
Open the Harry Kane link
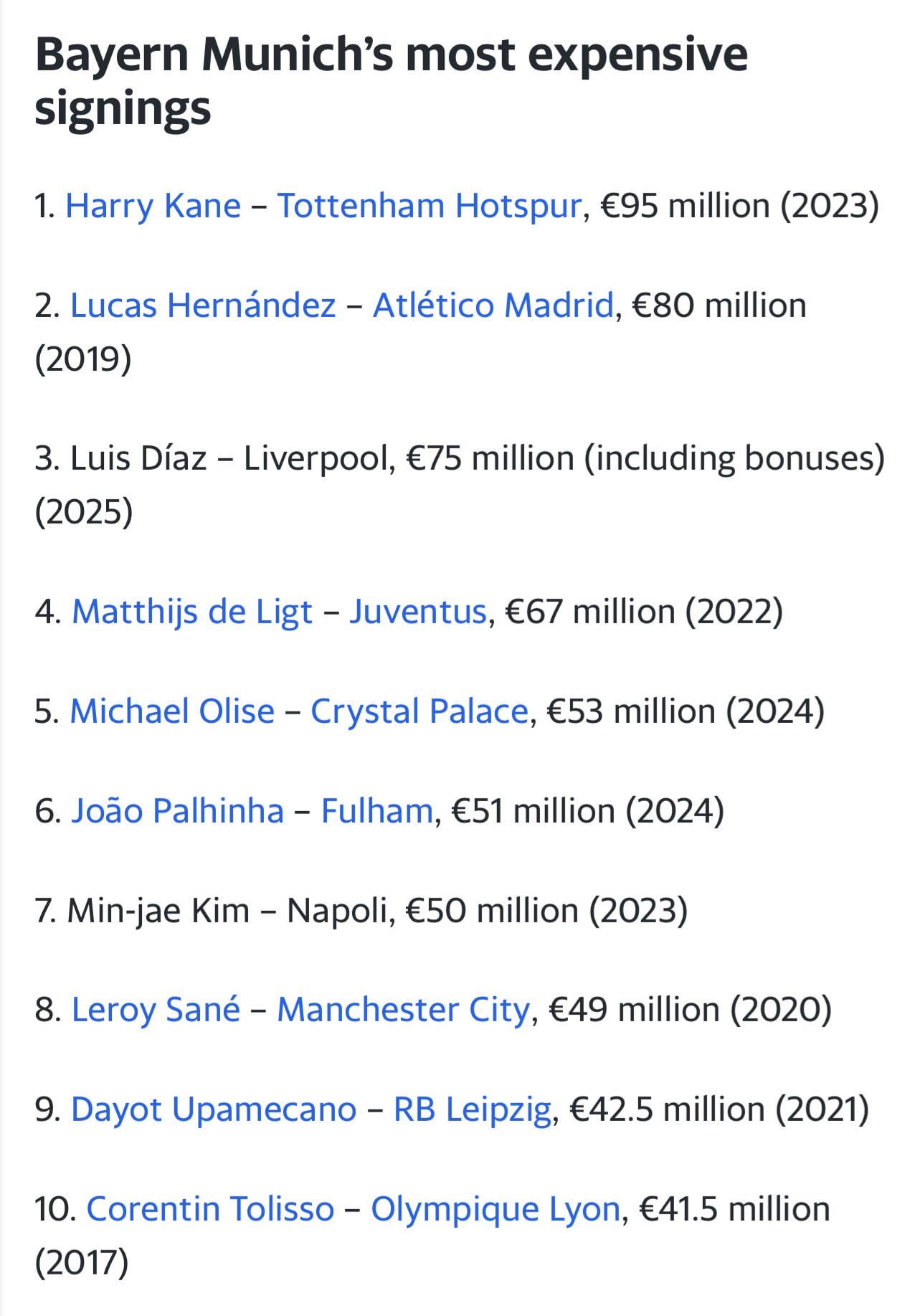153,206
